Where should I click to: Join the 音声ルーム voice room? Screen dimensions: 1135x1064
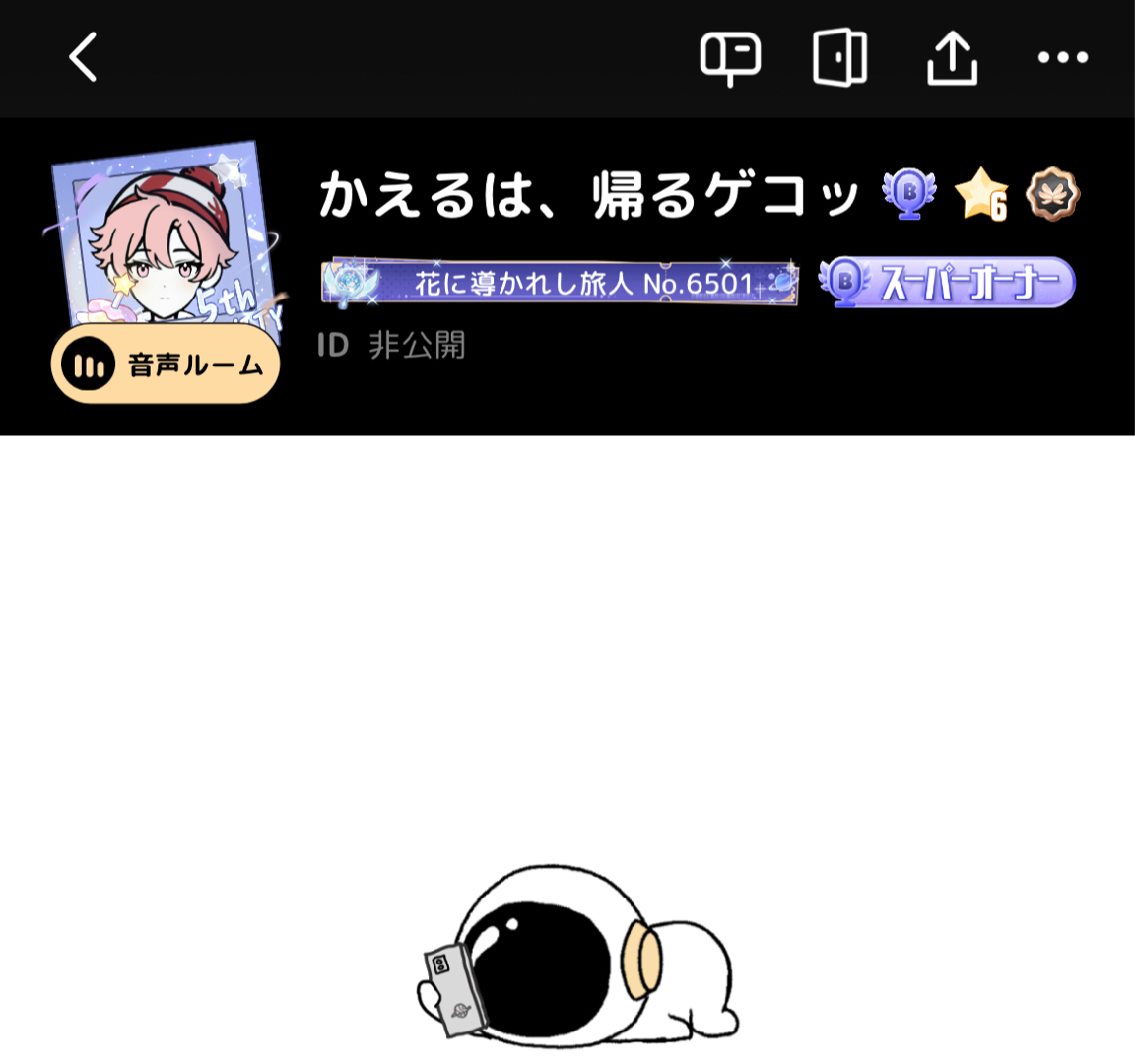pyautogui.click(x=166, y=366)
